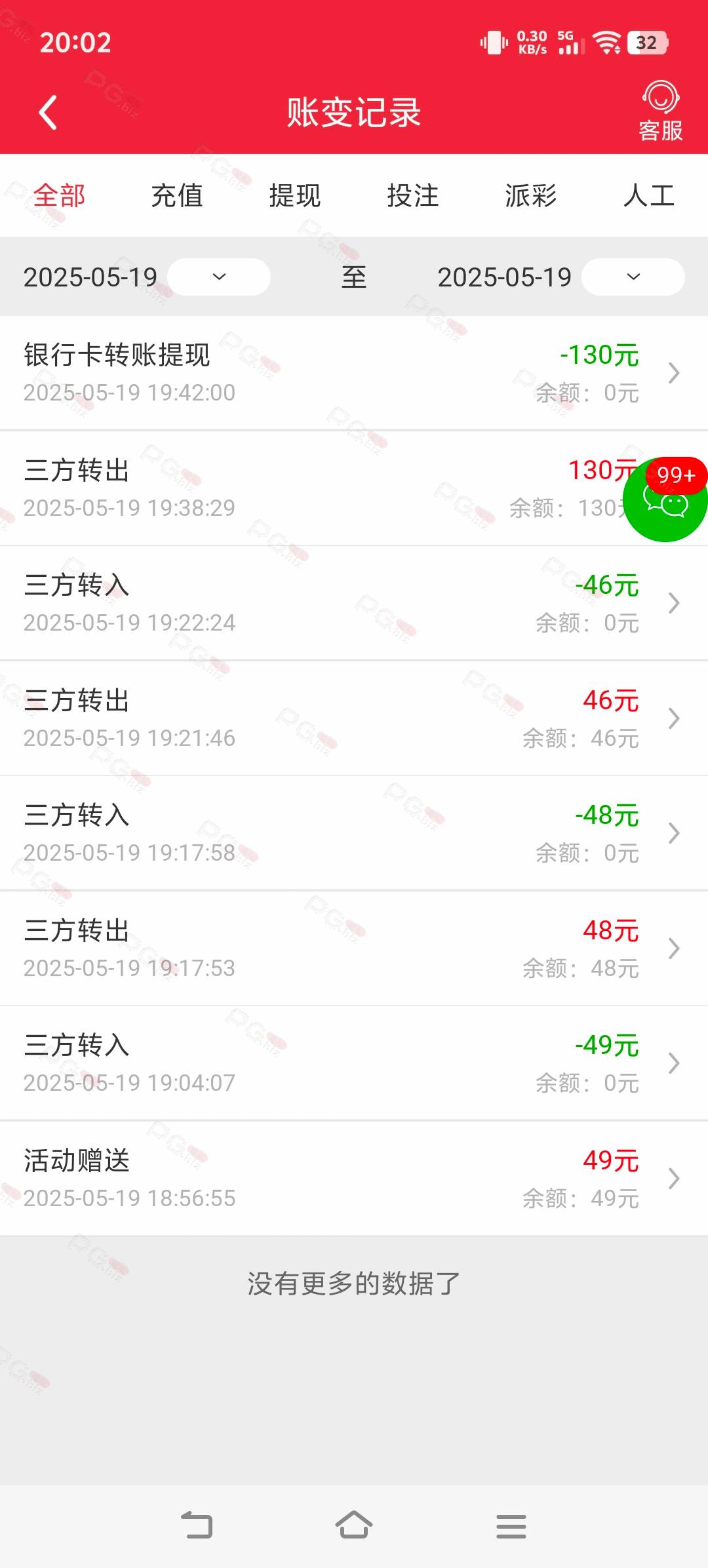Expand the end date dropdown
The image size is (708, 1568).
point(633,277)
